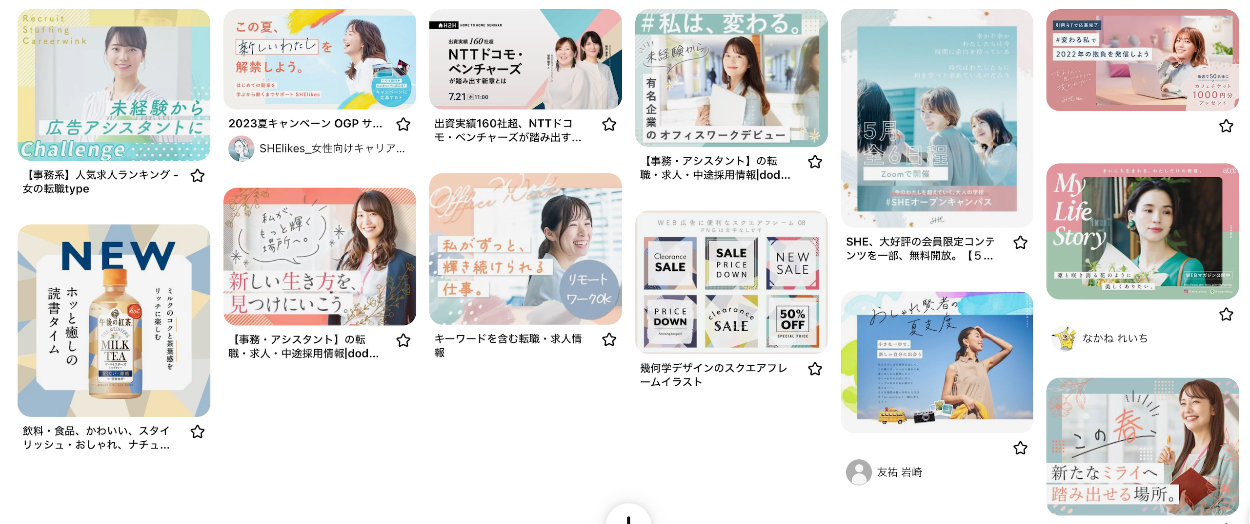Image resolution: width=1250 pixels, height=524 pixels.
Task: Open the 新しい生き方を見つけにいこう pin
Action: pyautogui.click(x=319, y=256)
